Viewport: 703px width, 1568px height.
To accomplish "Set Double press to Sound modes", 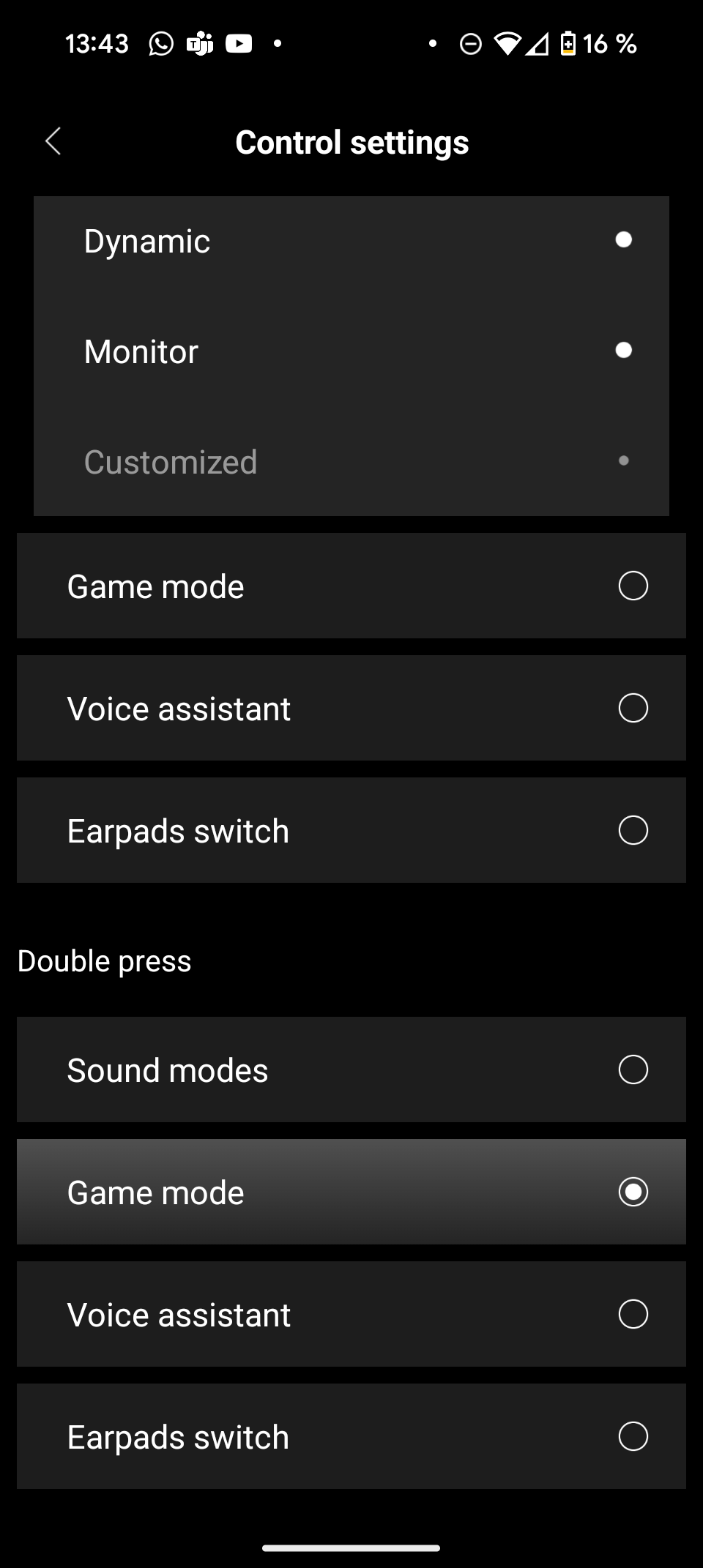I will pyautogui.click(x=351, y=1069).
